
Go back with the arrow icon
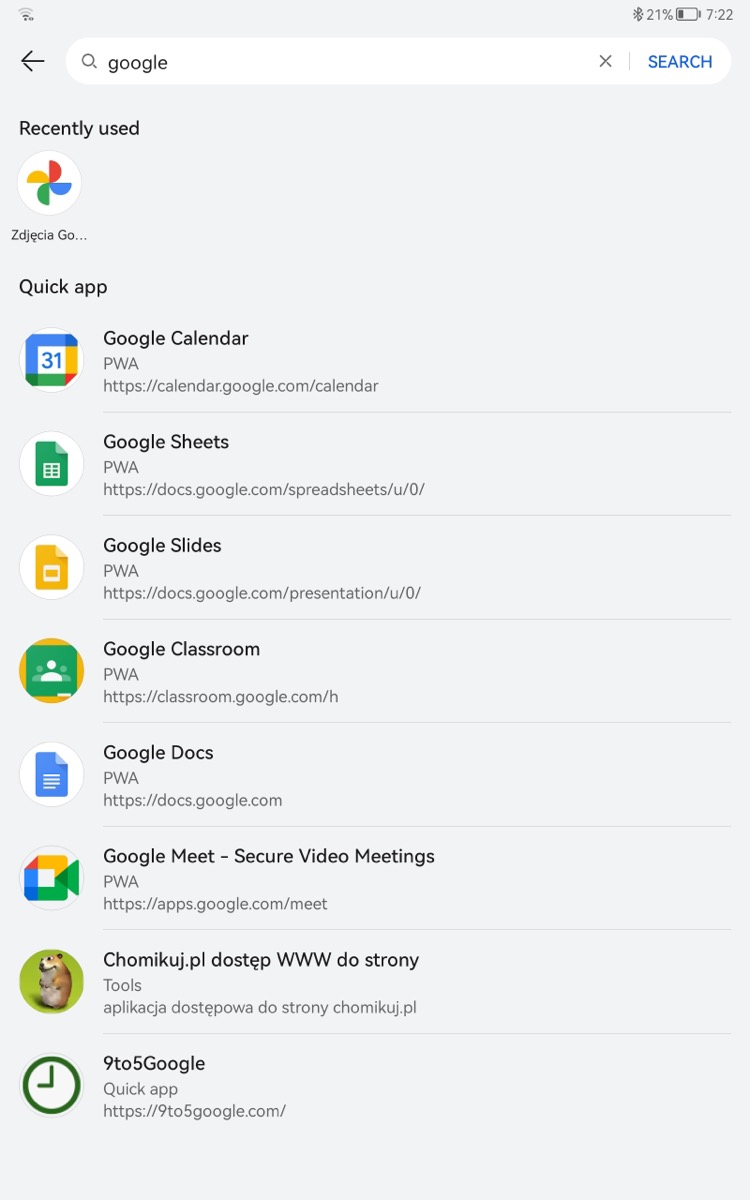[33, 61]
